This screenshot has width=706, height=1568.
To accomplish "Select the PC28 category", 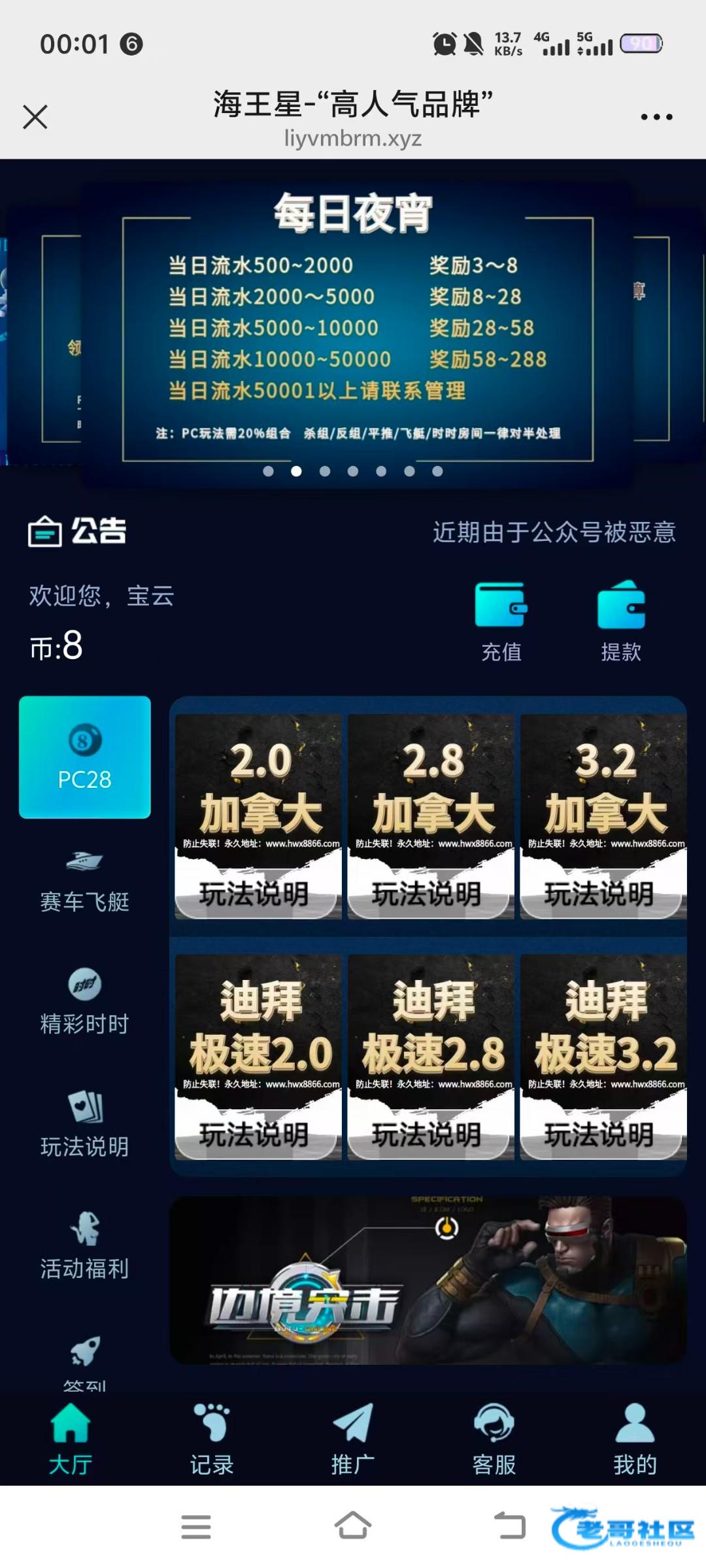I will (x=85, y=757).
